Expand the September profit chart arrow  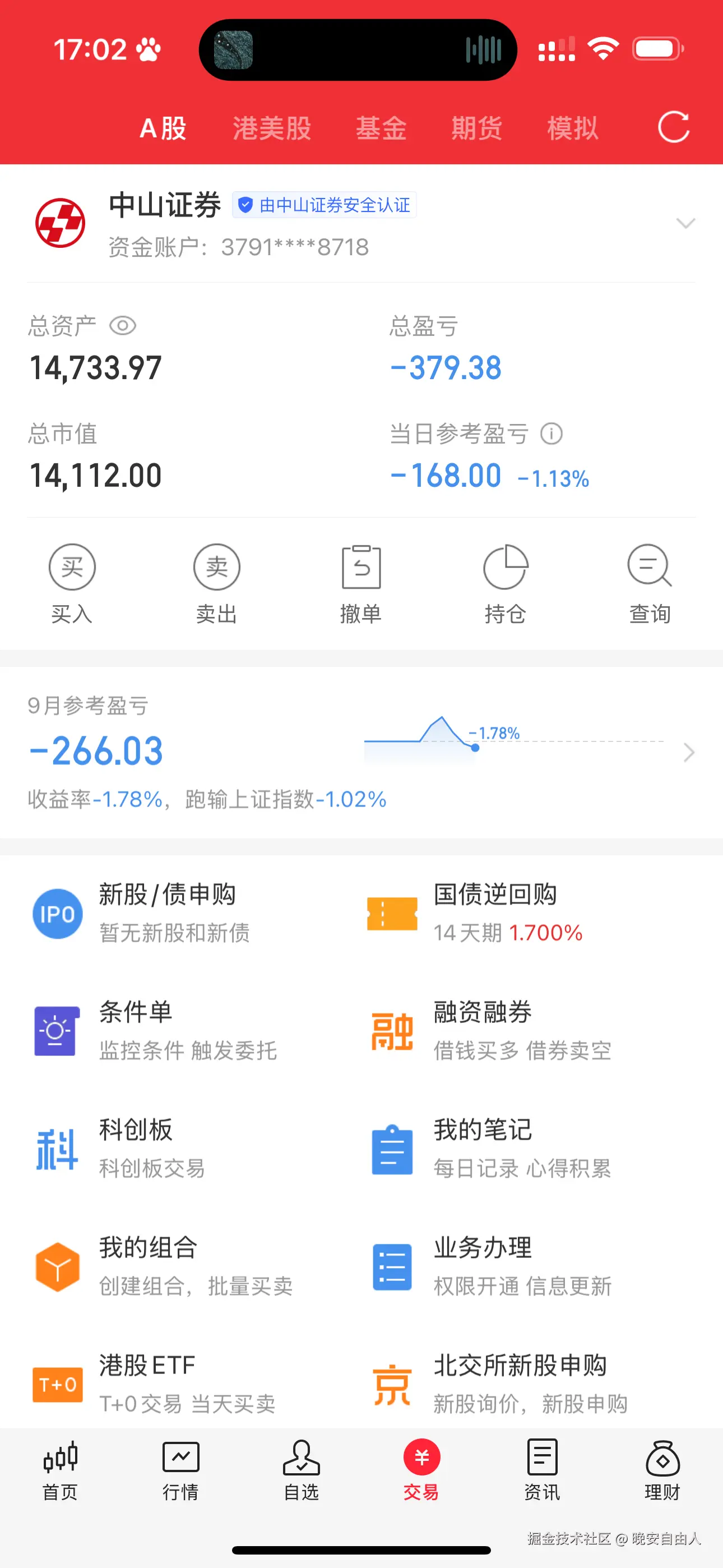[x=688, y=753]
